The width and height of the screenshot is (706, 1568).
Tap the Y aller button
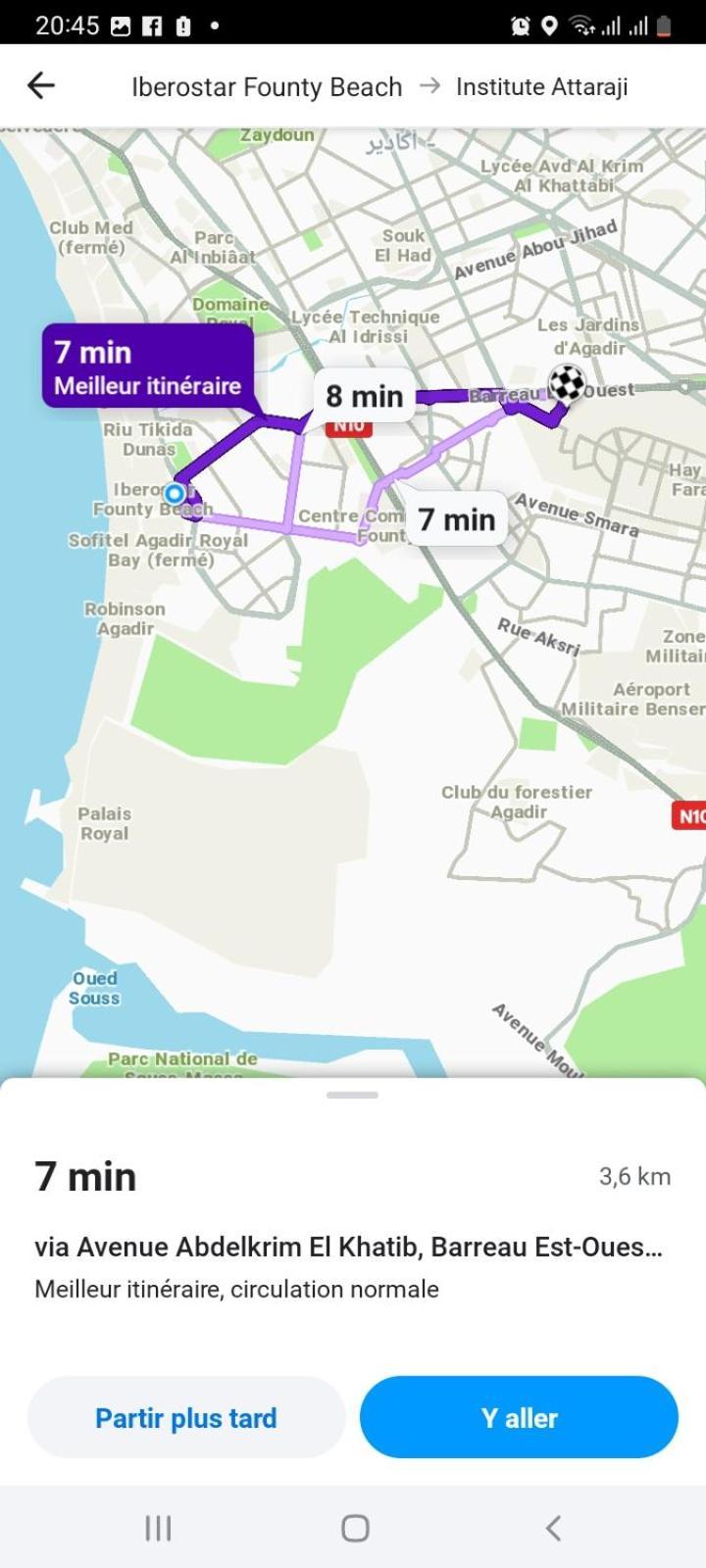519,1417
